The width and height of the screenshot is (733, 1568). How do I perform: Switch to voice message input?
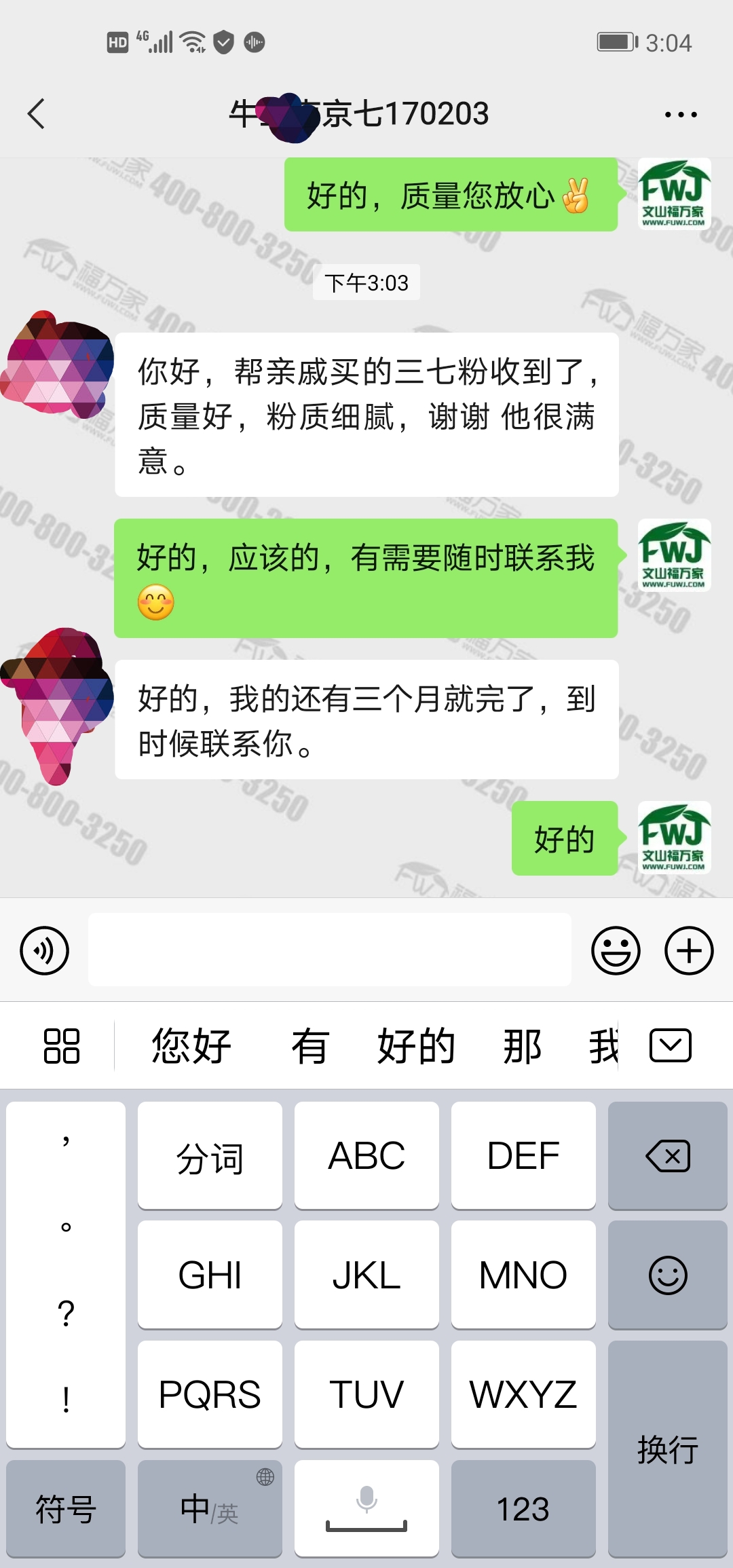tap(45, 950)
